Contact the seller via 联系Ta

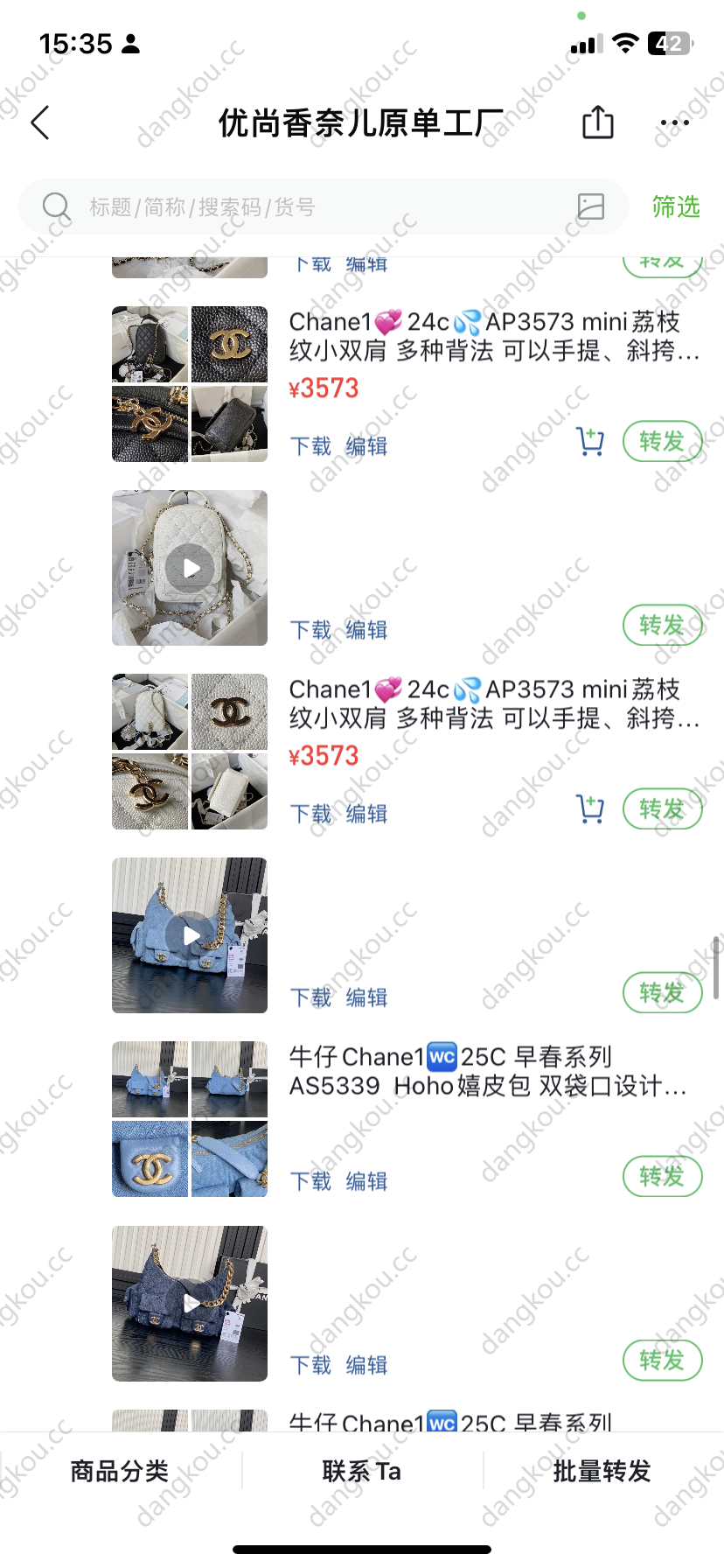click(x=362, y=1471)
